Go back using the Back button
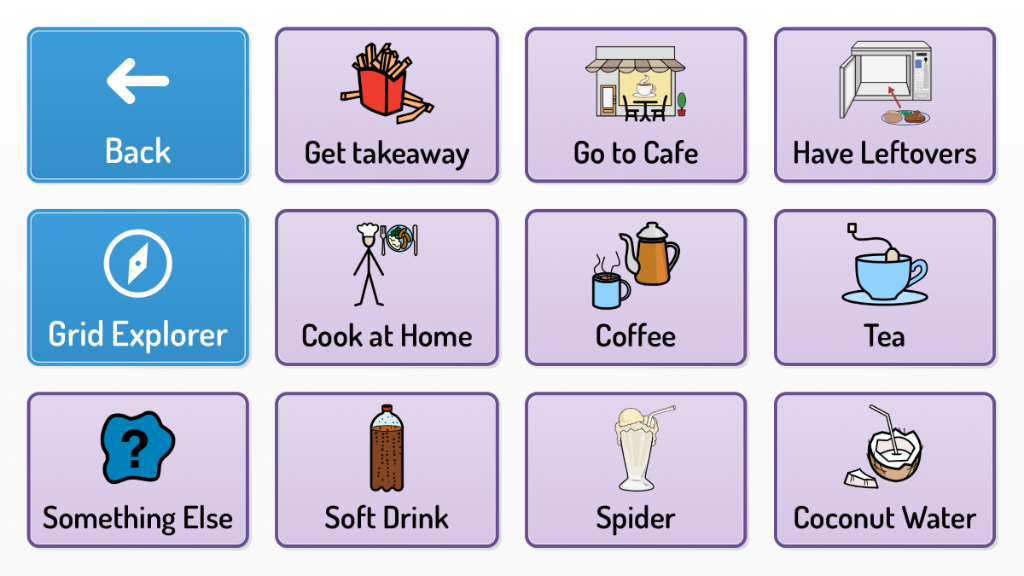The image size is (1024, 576). click(138, 105)
